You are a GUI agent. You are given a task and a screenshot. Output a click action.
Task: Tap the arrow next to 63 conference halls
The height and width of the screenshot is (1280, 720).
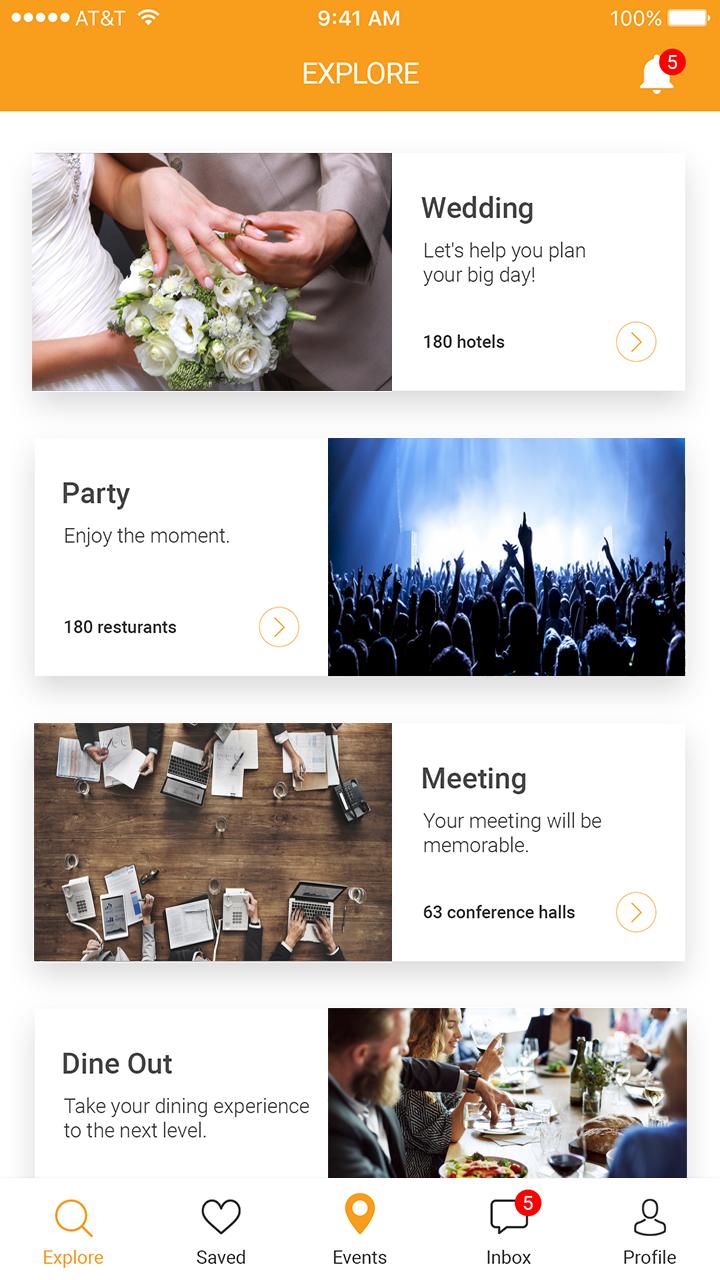pyautogui.click(x=636, y=912)
